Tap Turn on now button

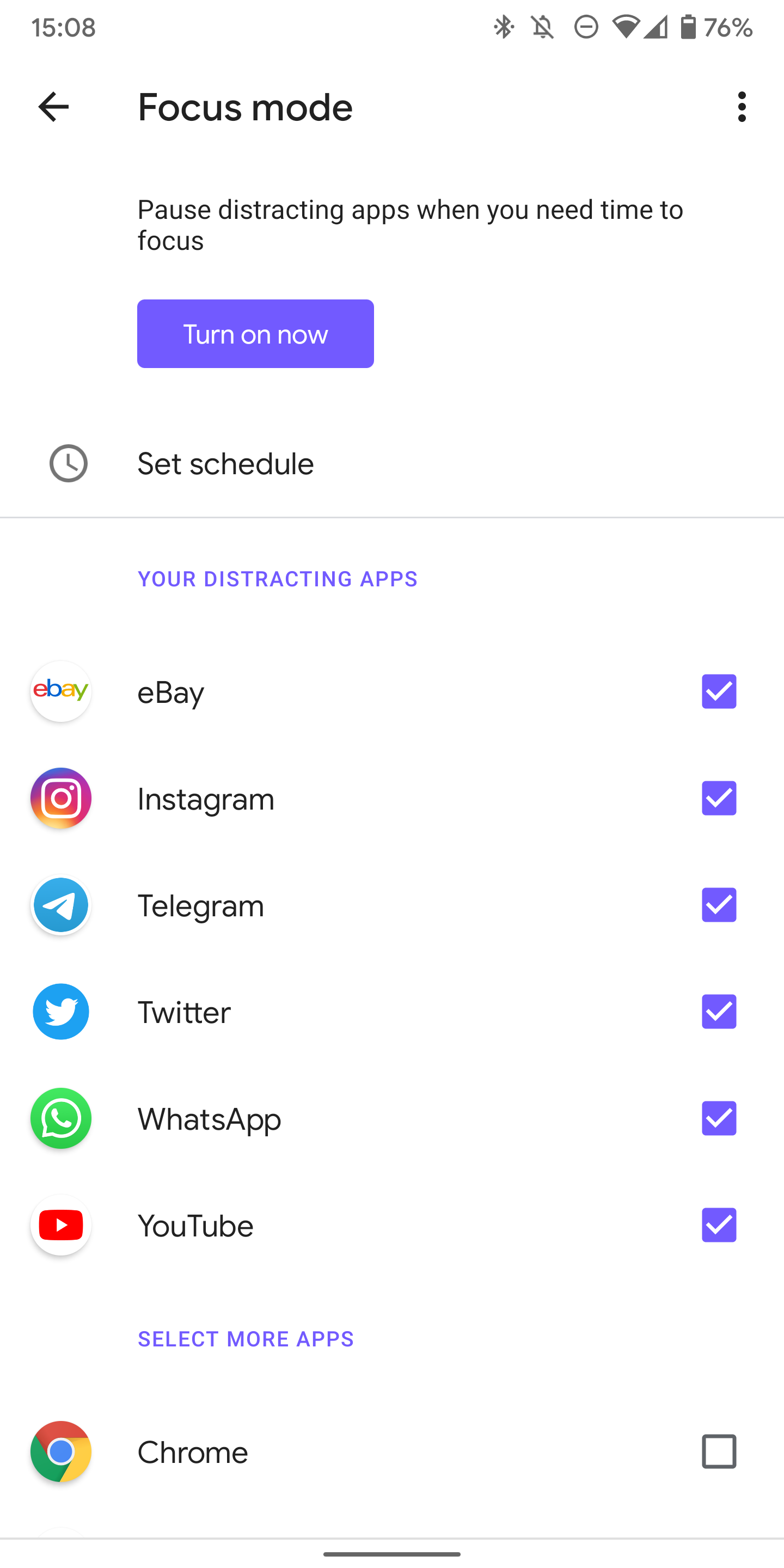coord(256,334)
